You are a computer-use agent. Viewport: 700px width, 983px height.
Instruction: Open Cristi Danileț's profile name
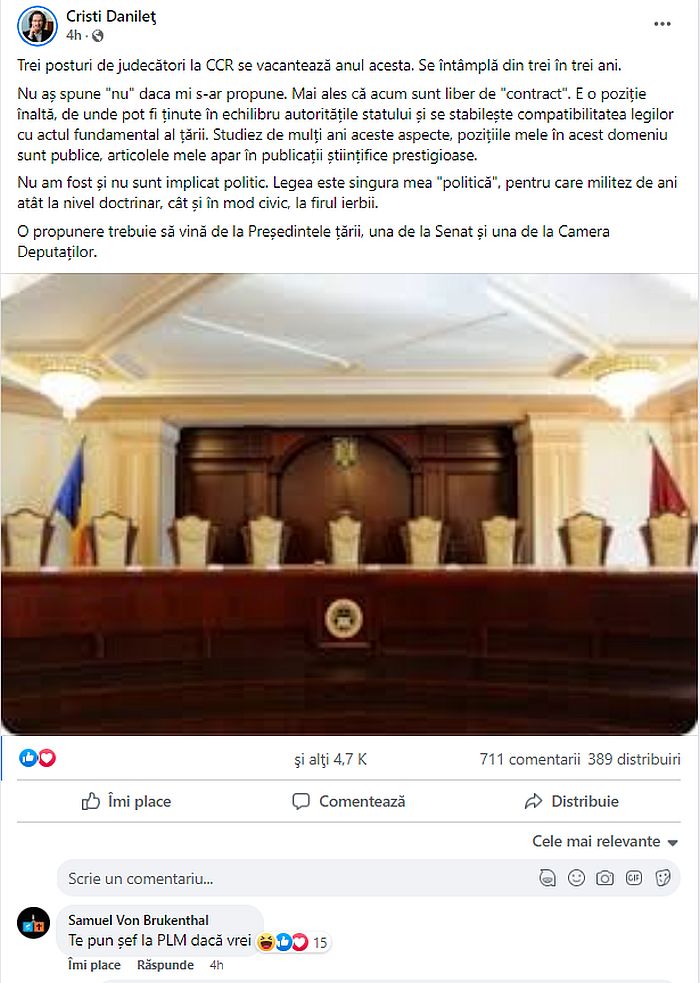pyautogui.click(x=110, y=16)
